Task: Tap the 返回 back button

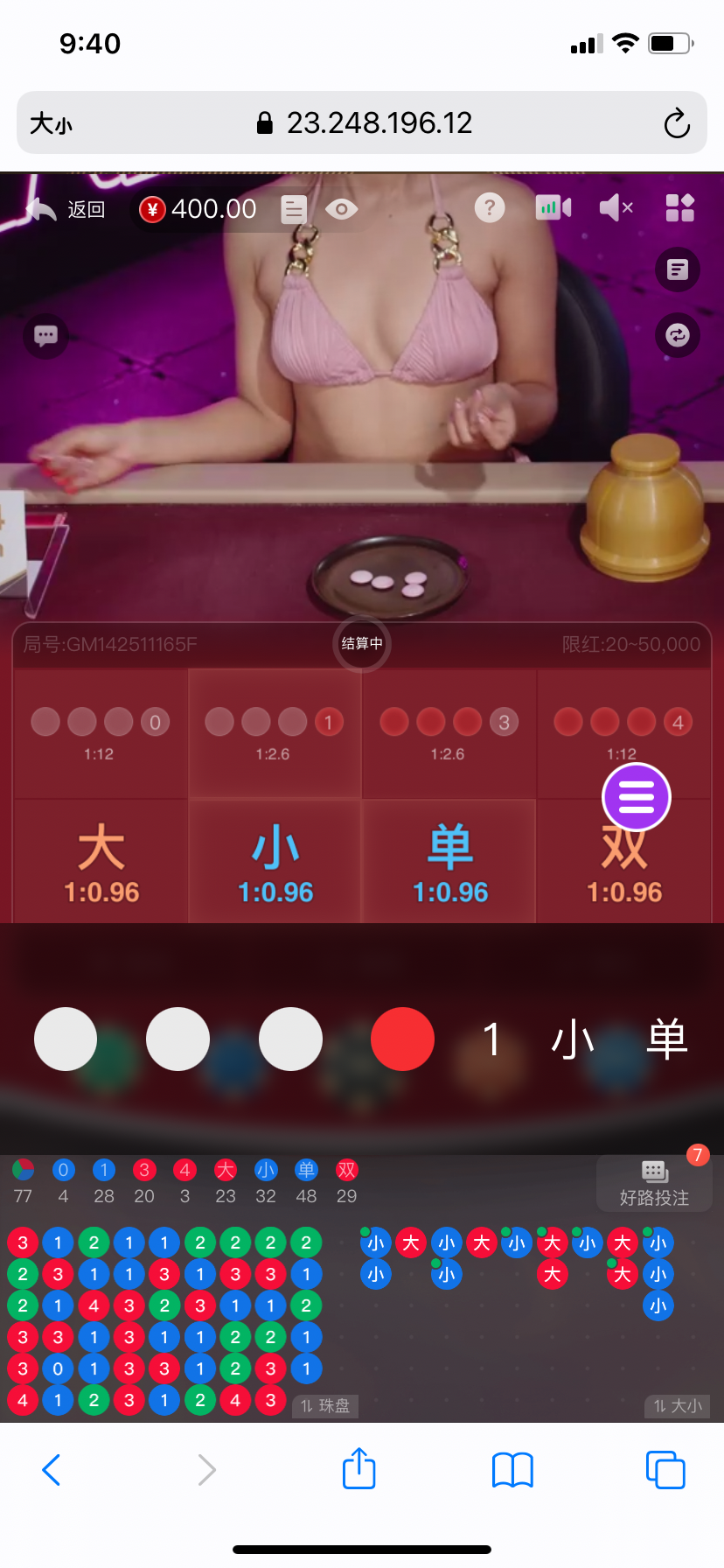Action: coord(66,209)
